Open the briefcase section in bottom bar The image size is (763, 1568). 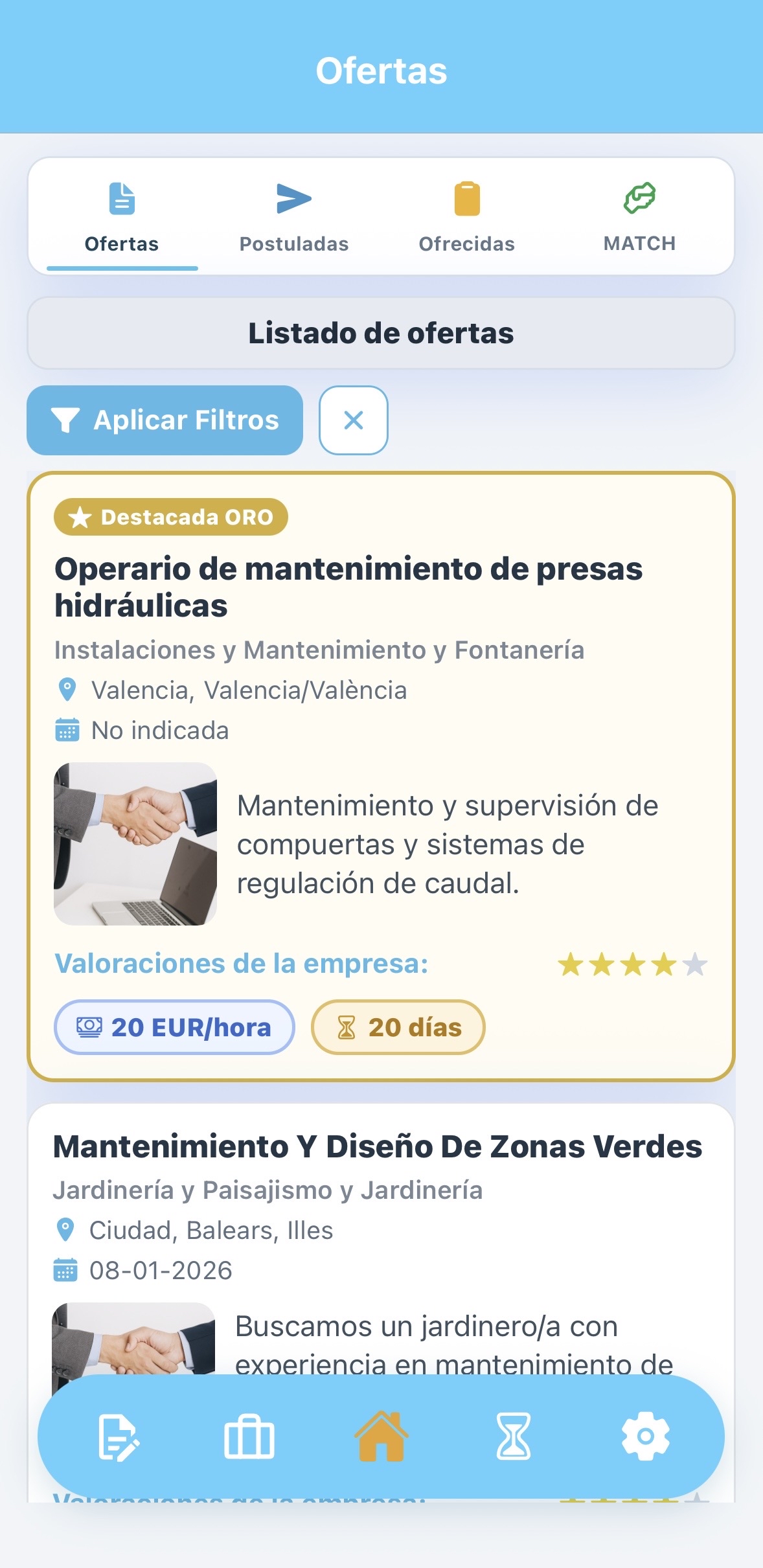click(x=249, y=1437)
